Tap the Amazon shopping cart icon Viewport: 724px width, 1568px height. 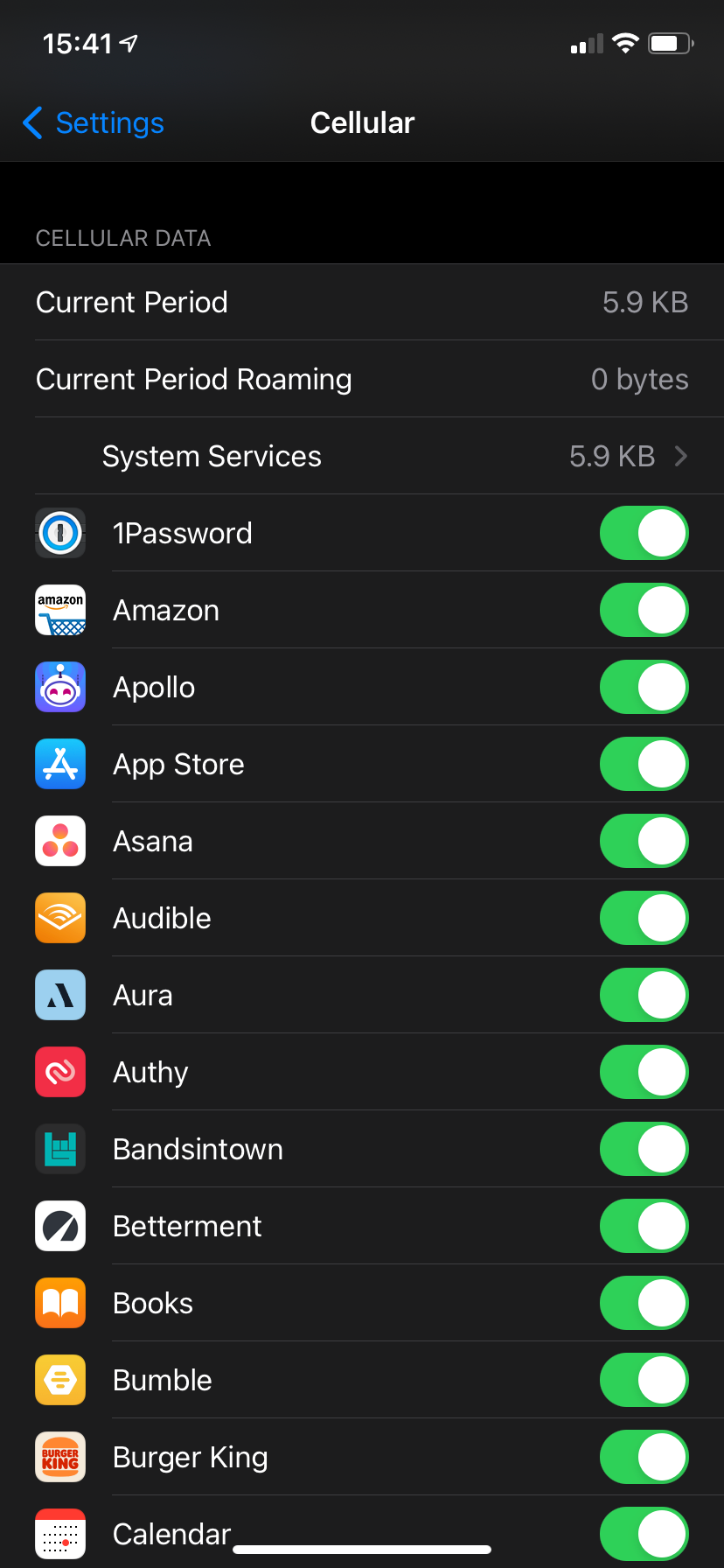pyautogui.click(x=59, y=610)
